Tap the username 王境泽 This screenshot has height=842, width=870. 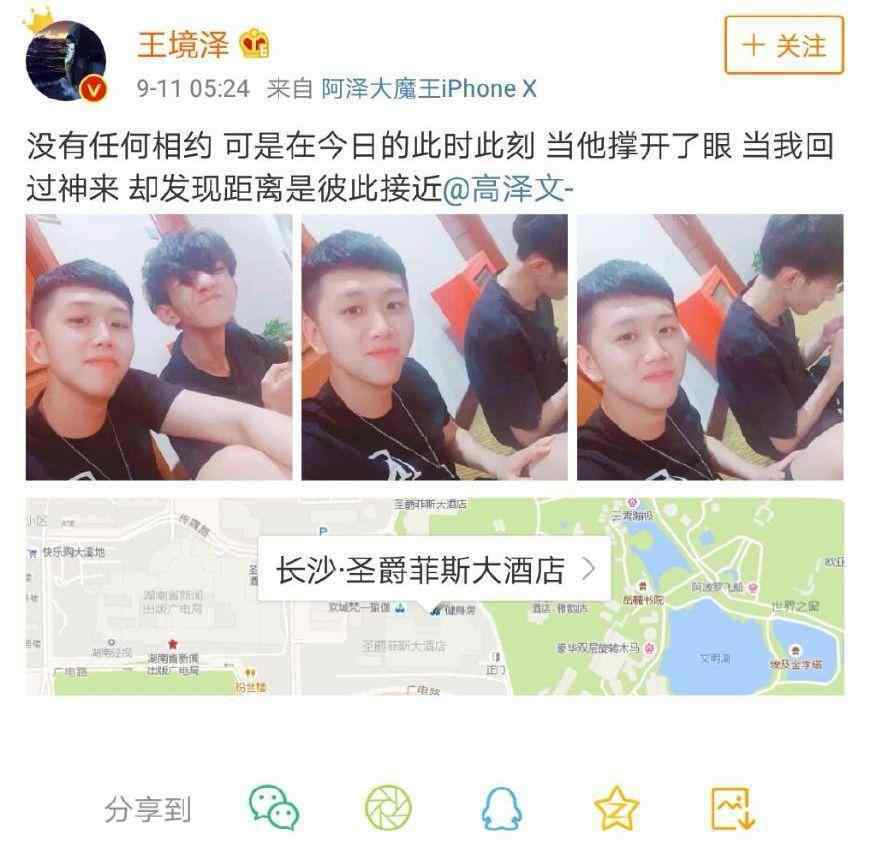pos(183,44)
